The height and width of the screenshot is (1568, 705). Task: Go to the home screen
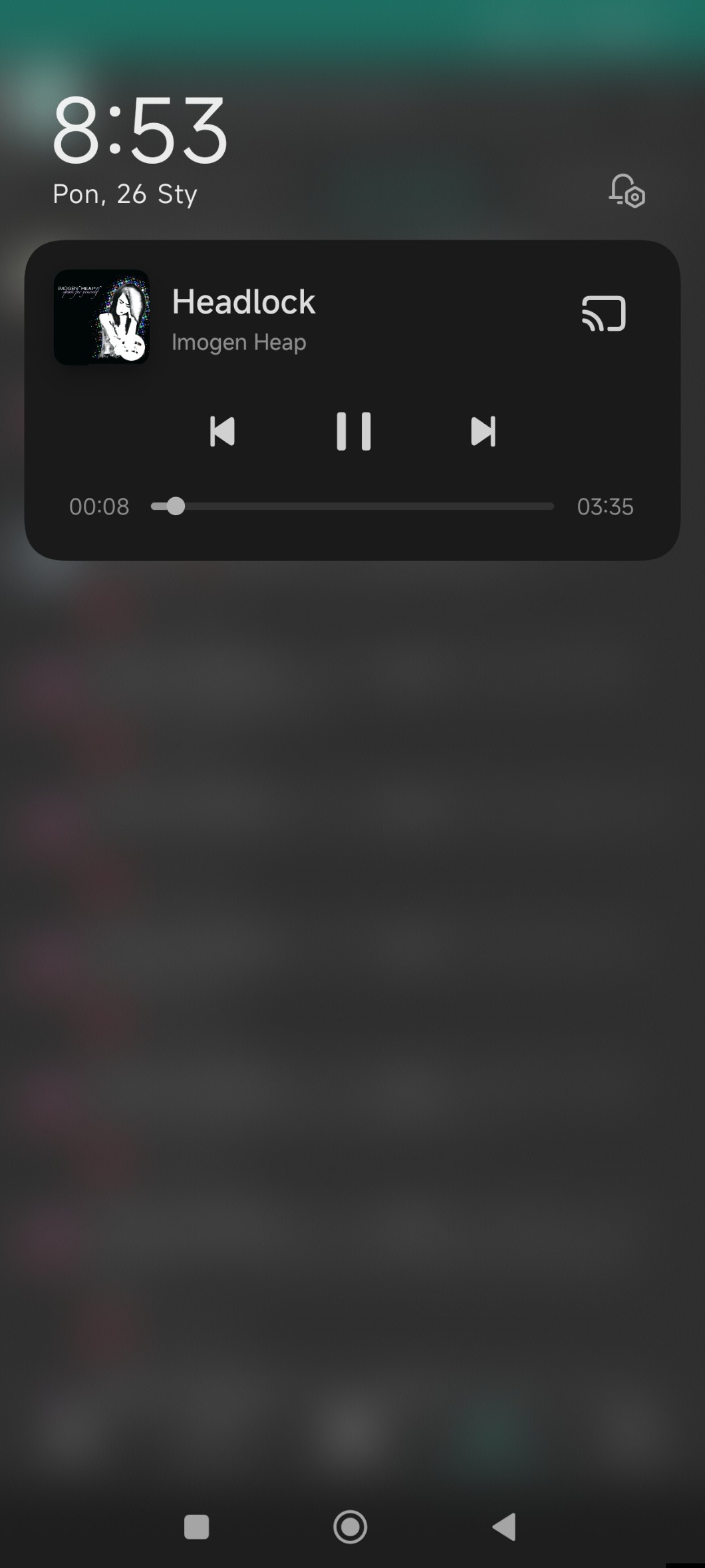click(351, 1527)
